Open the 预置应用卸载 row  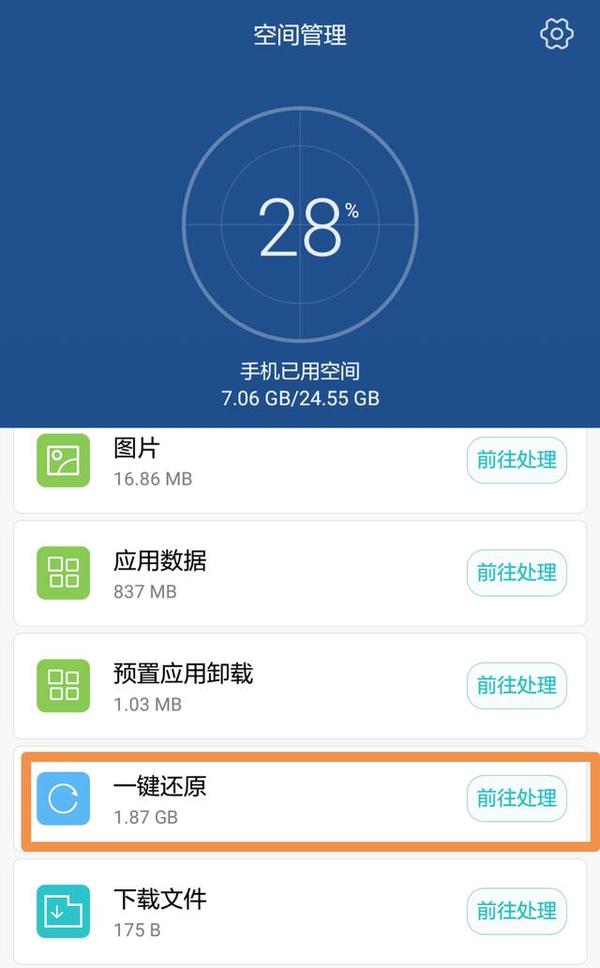pyautogui.click(x=300, y=685)
